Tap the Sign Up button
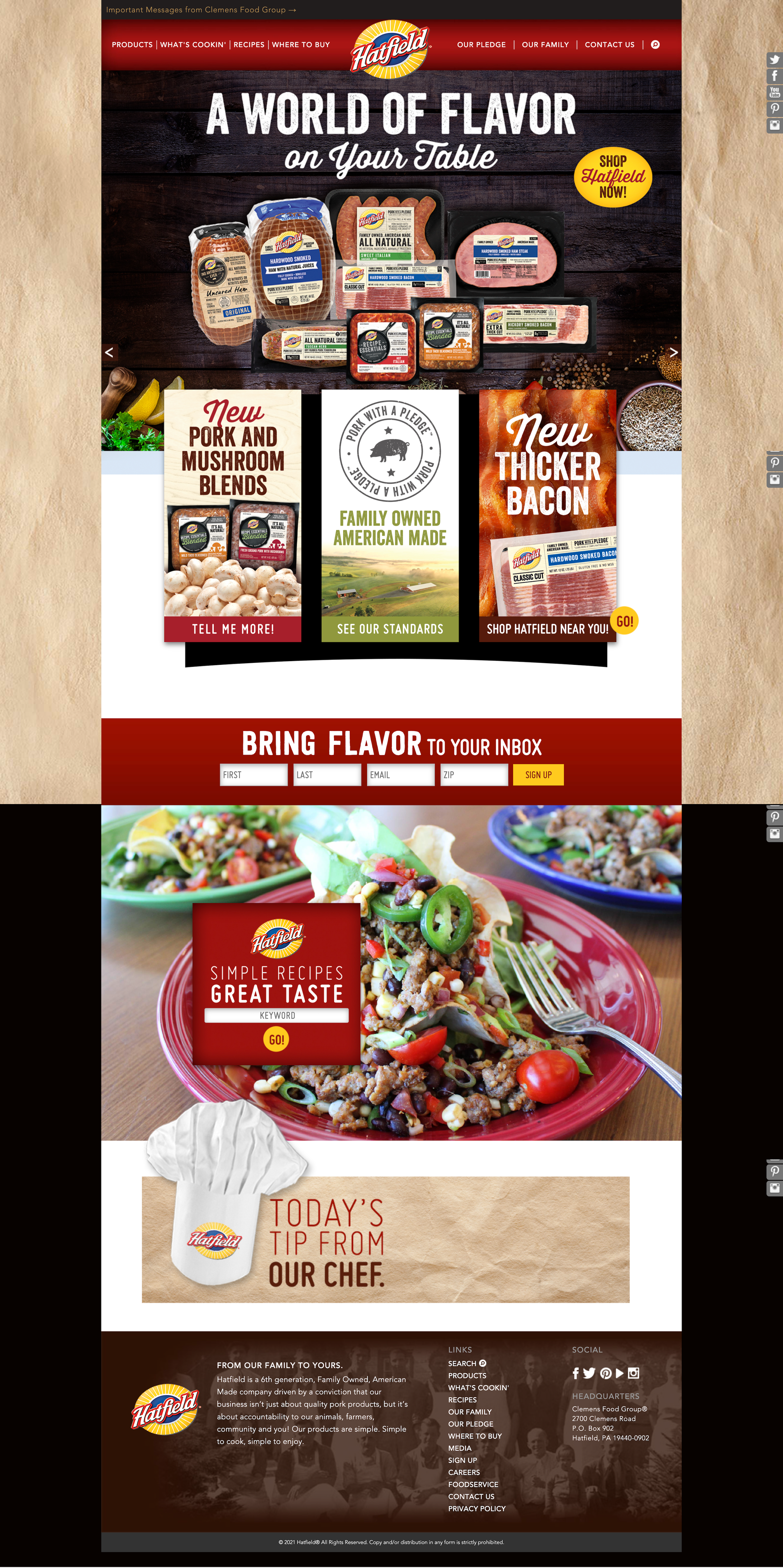 click(x=538, y=775)
